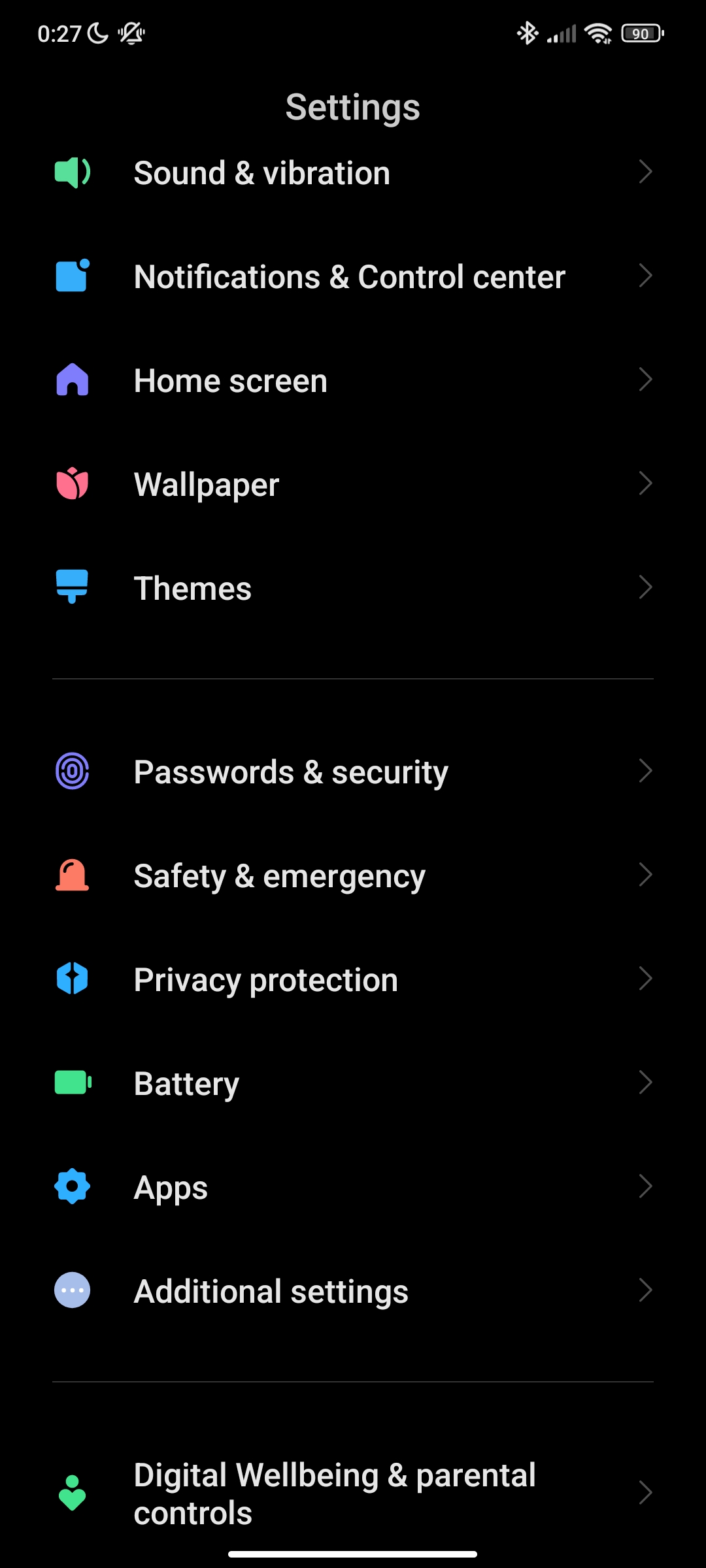
Task: Open Passwords & security
Action: pos(353,772)
